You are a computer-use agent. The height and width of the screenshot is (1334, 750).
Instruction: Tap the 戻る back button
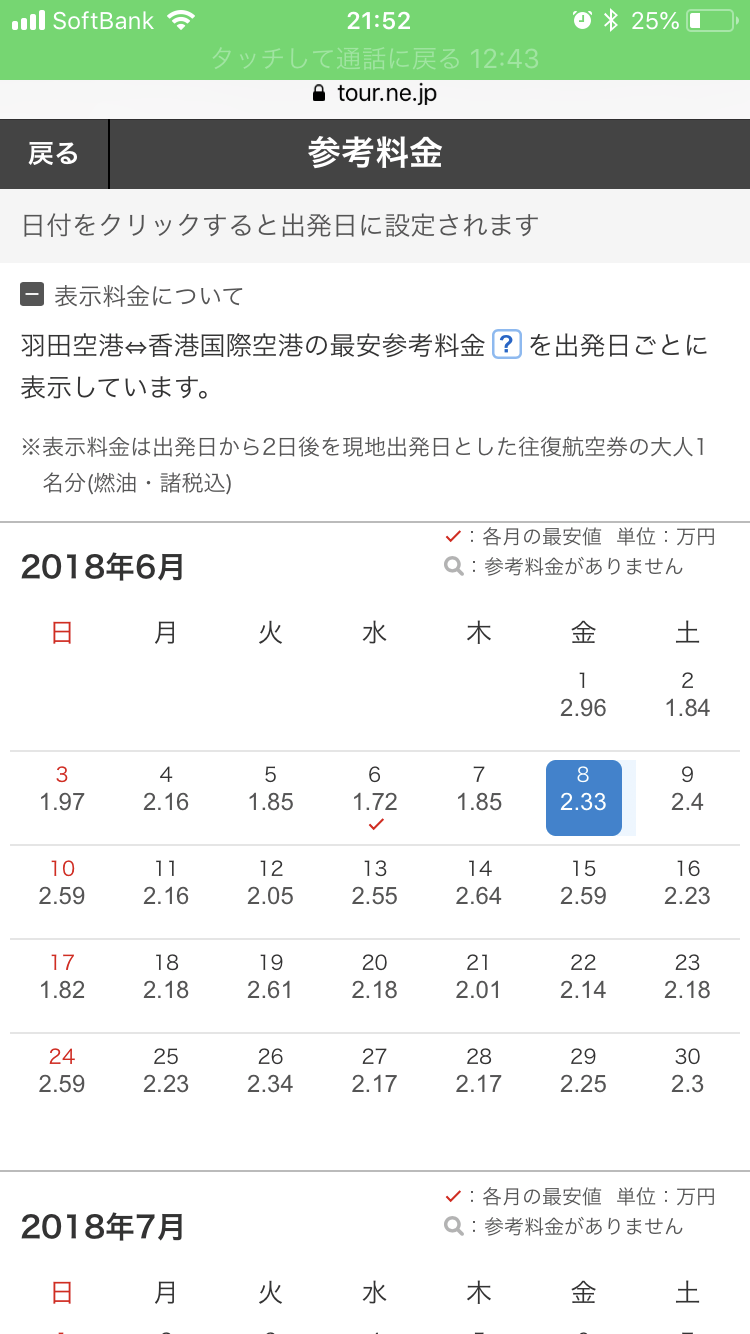pos(53,154)
